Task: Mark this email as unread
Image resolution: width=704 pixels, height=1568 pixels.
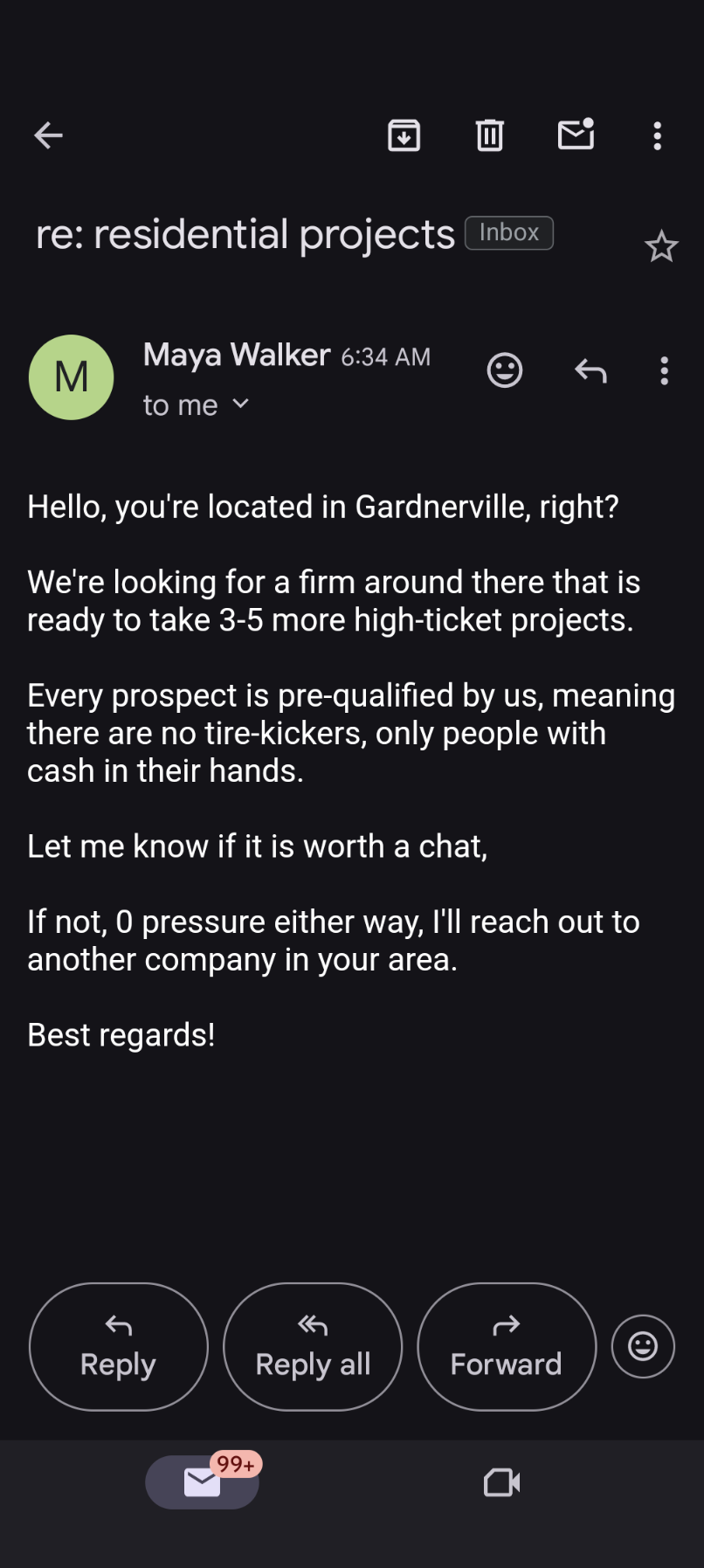Action: pyautogui.click(x=576, y=135)
